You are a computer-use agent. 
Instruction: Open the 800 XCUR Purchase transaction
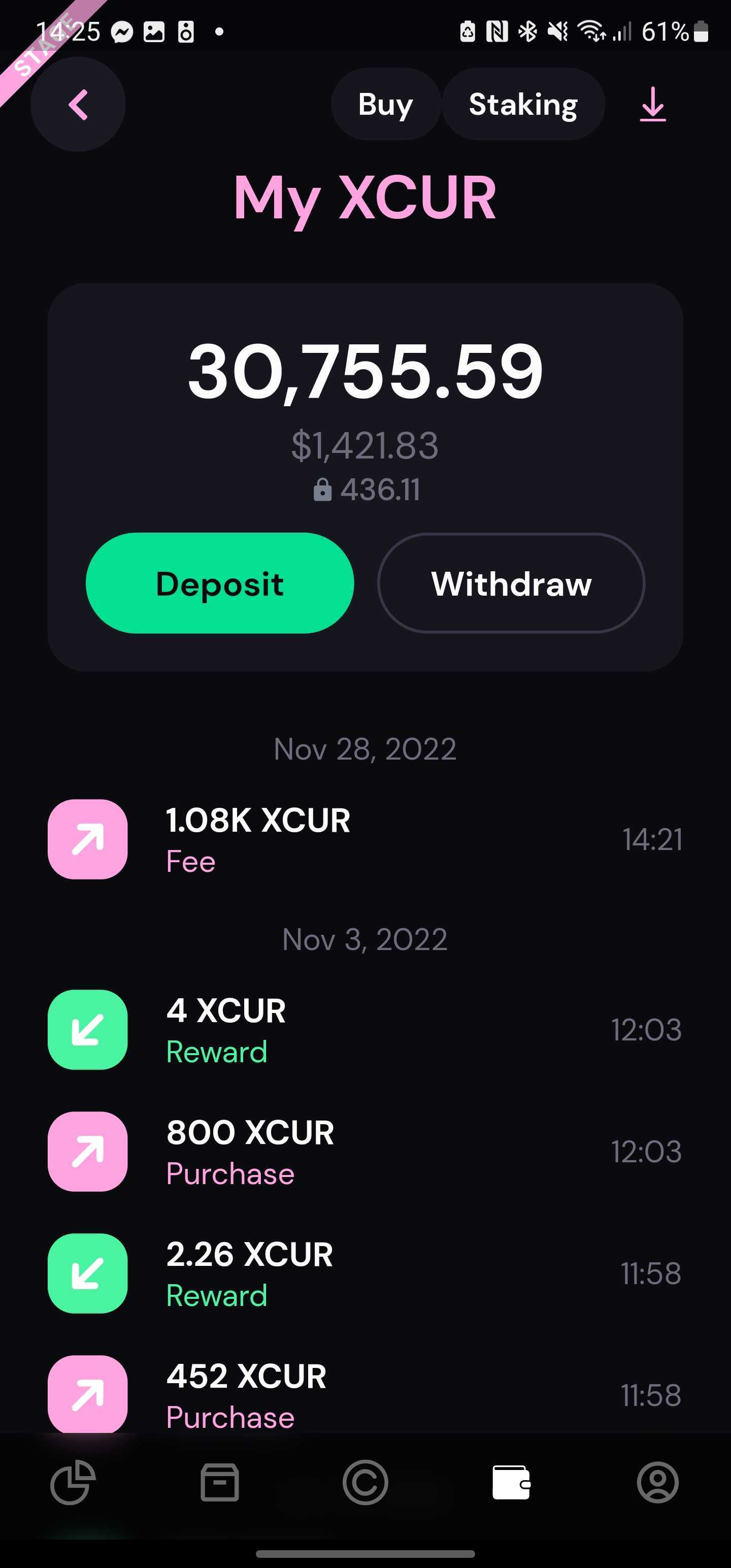pos(364,1151)
